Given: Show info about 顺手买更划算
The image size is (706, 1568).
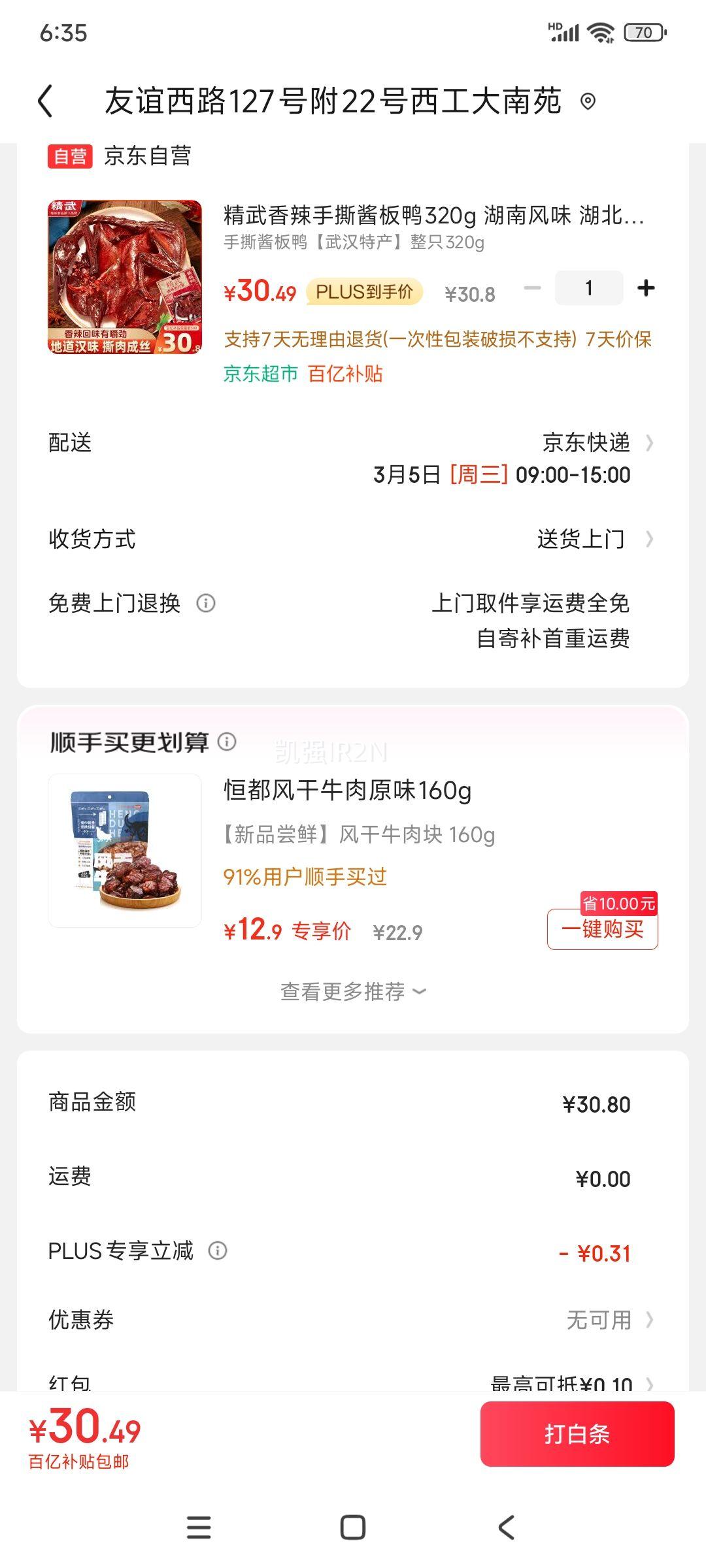Looking at the screenshot, I should coord(227,742).
